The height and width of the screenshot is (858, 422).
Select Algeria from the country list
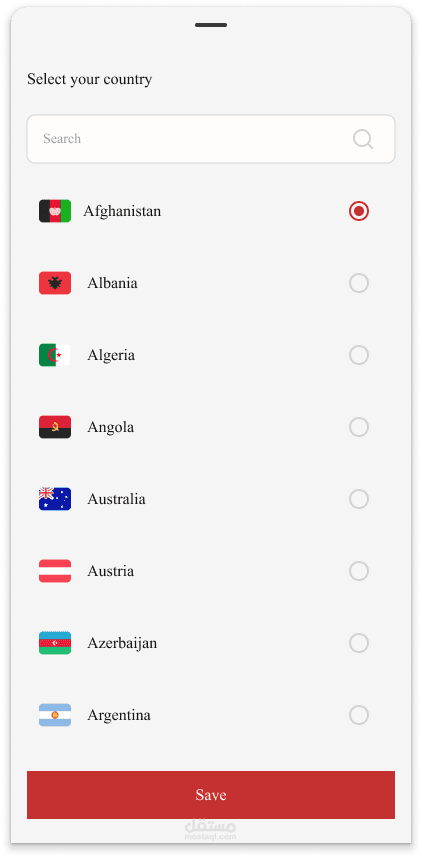coord(211,355)
